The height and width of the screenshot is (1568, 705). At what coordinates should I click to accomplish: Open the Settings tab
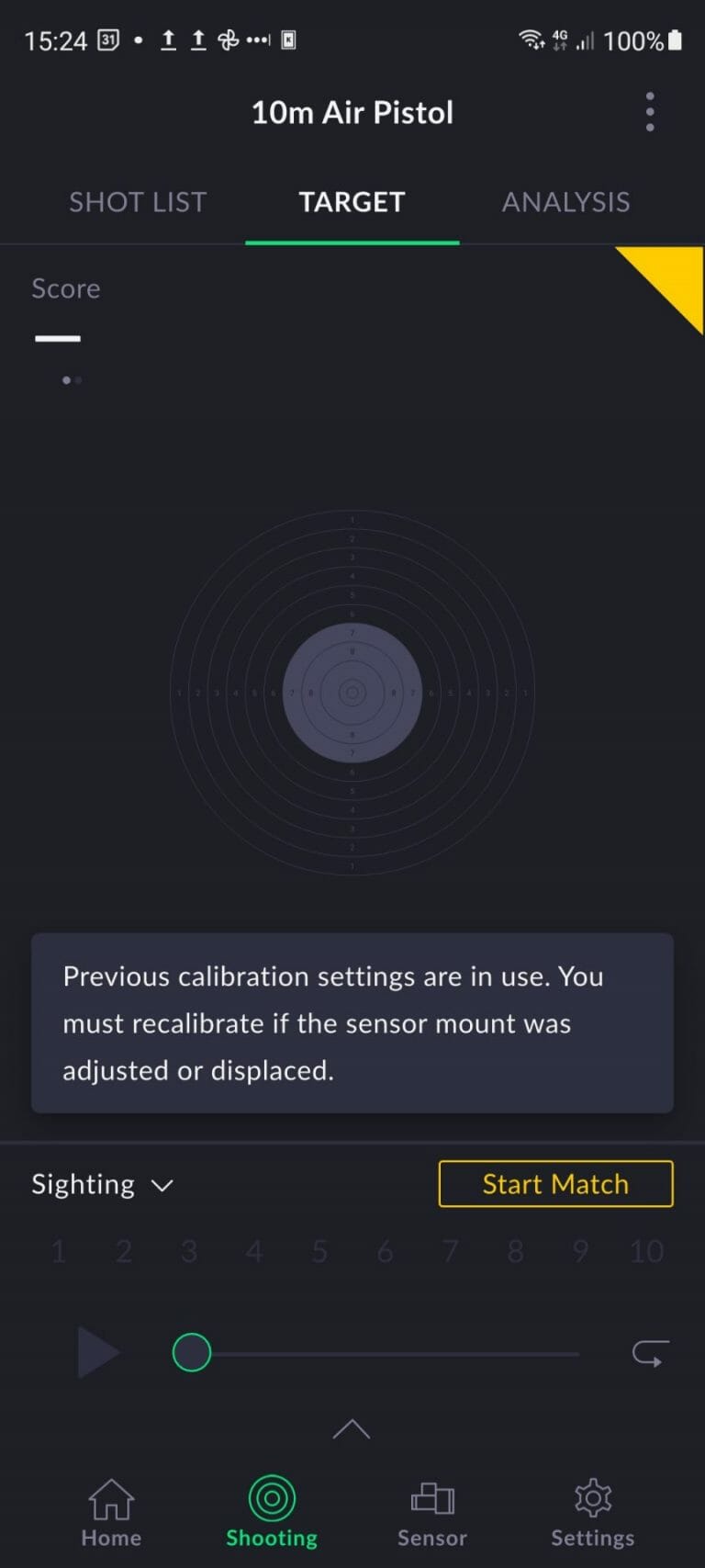pyautogui.click(x=592, y=1512)
